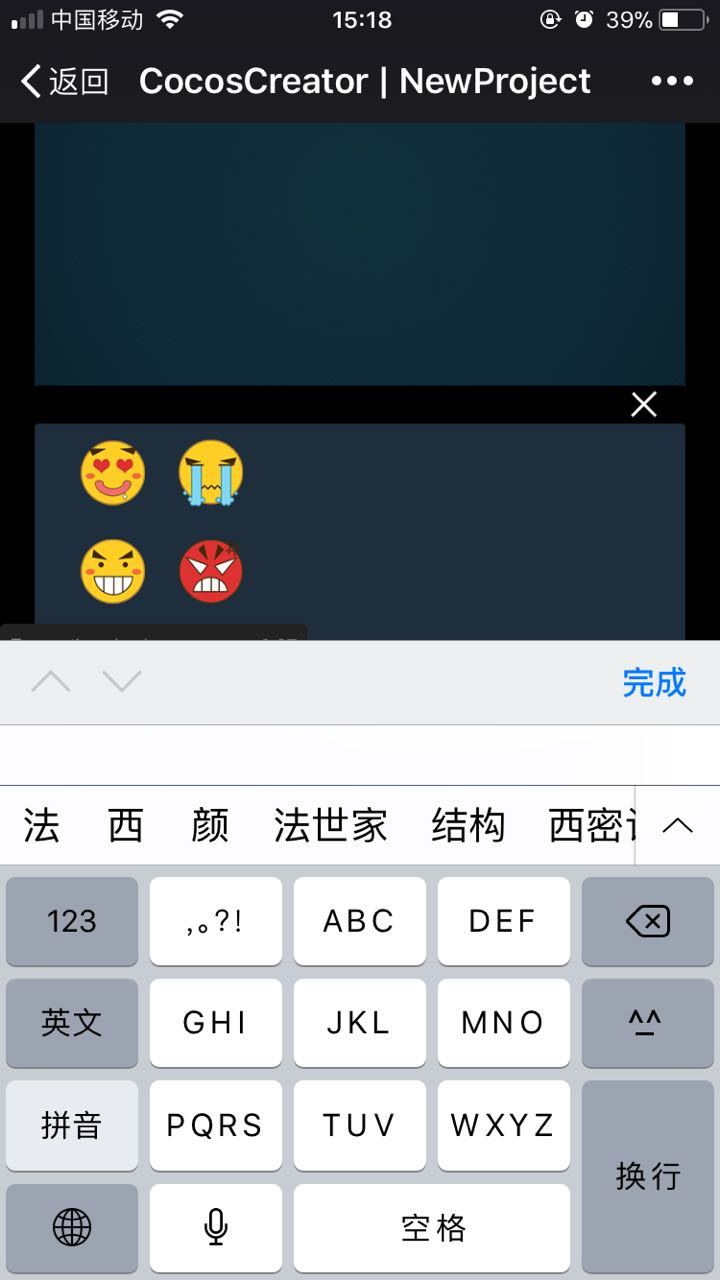The image size is (720, 1280).
Task: Open the ^_^ emoticon key
Action: tap(648, 1022)
